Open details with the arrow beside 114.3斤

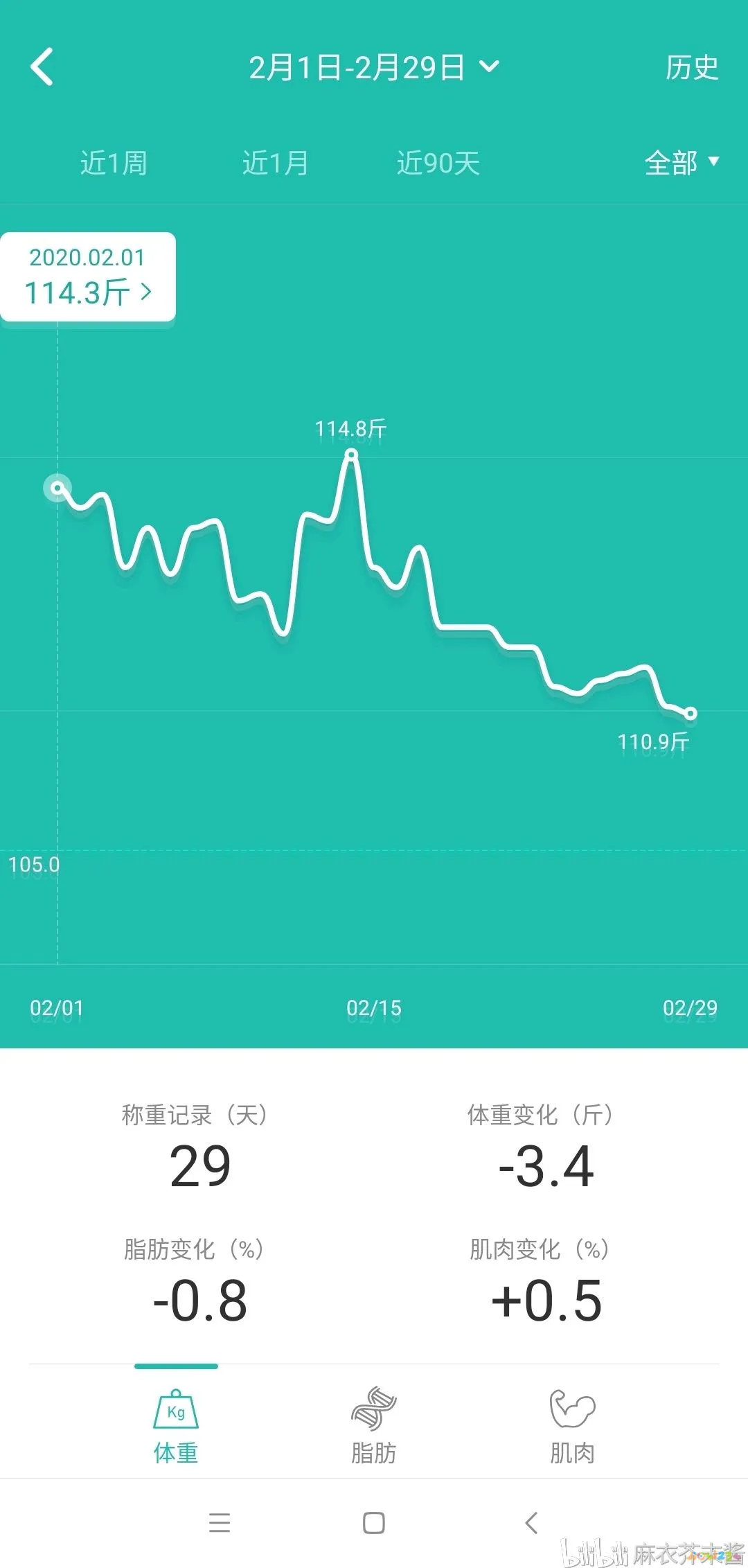147,293
